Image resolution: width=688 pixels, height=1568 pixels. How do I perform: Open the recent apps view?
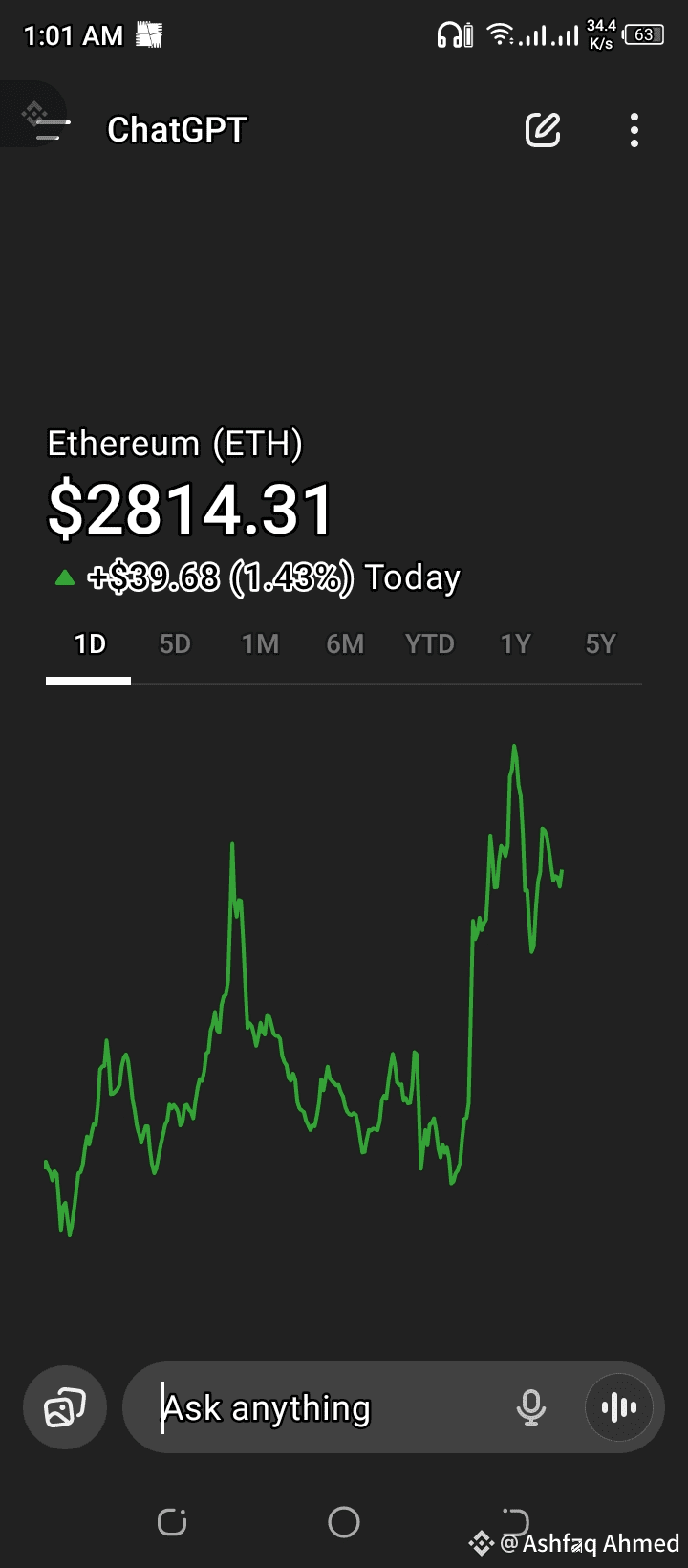[172, 1521]
